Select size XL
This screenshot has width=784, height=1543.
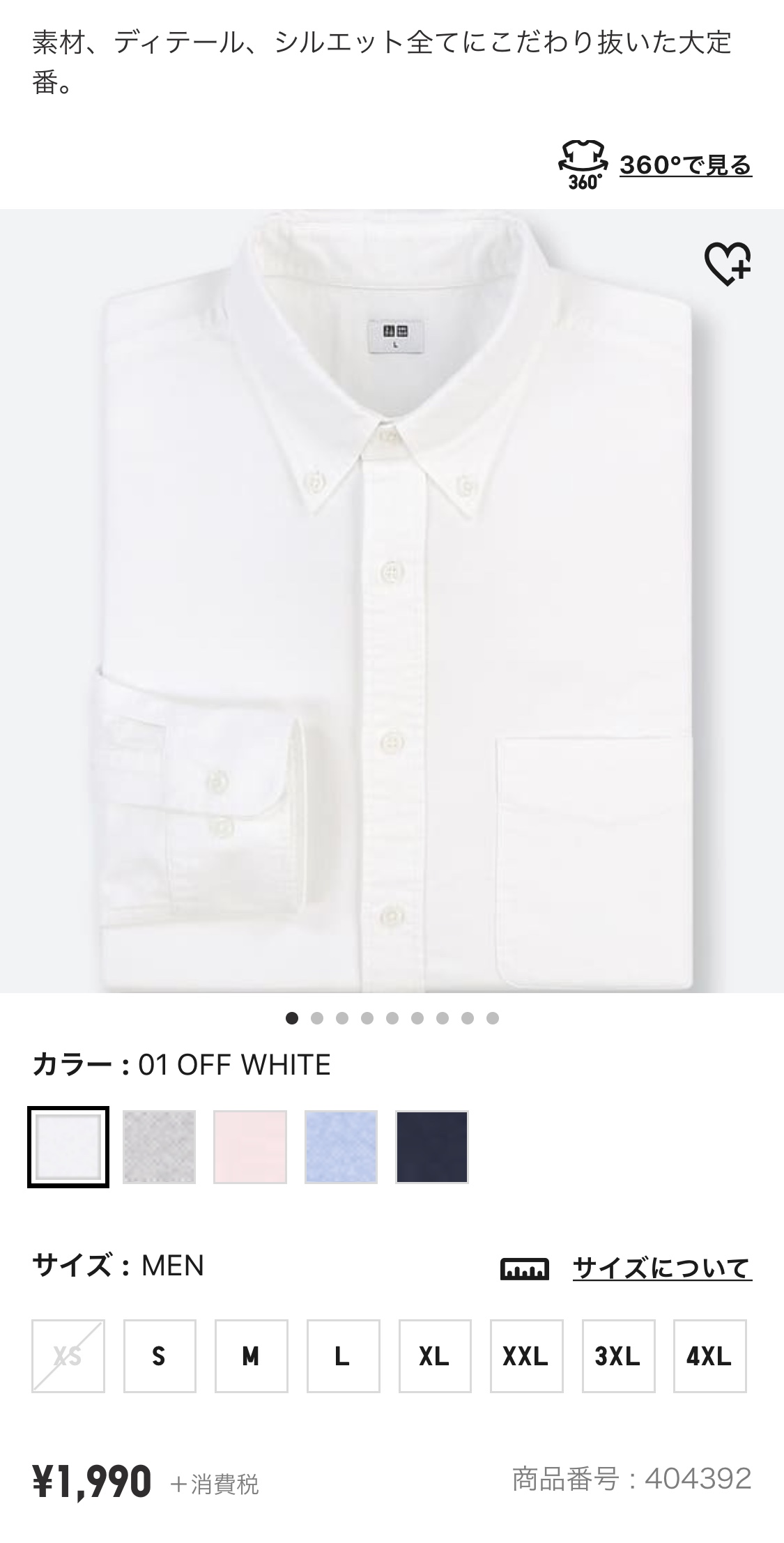pos(435,1356)
